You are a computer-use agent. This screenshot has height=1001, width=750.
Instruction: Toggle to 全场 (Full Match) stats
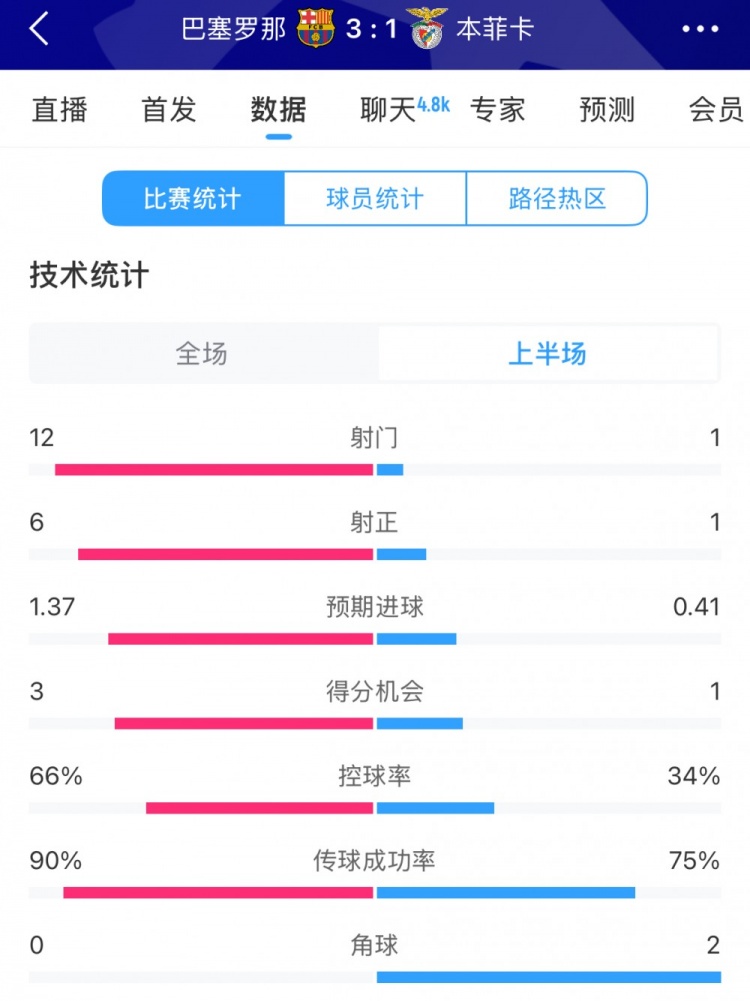tap(202, 352)
